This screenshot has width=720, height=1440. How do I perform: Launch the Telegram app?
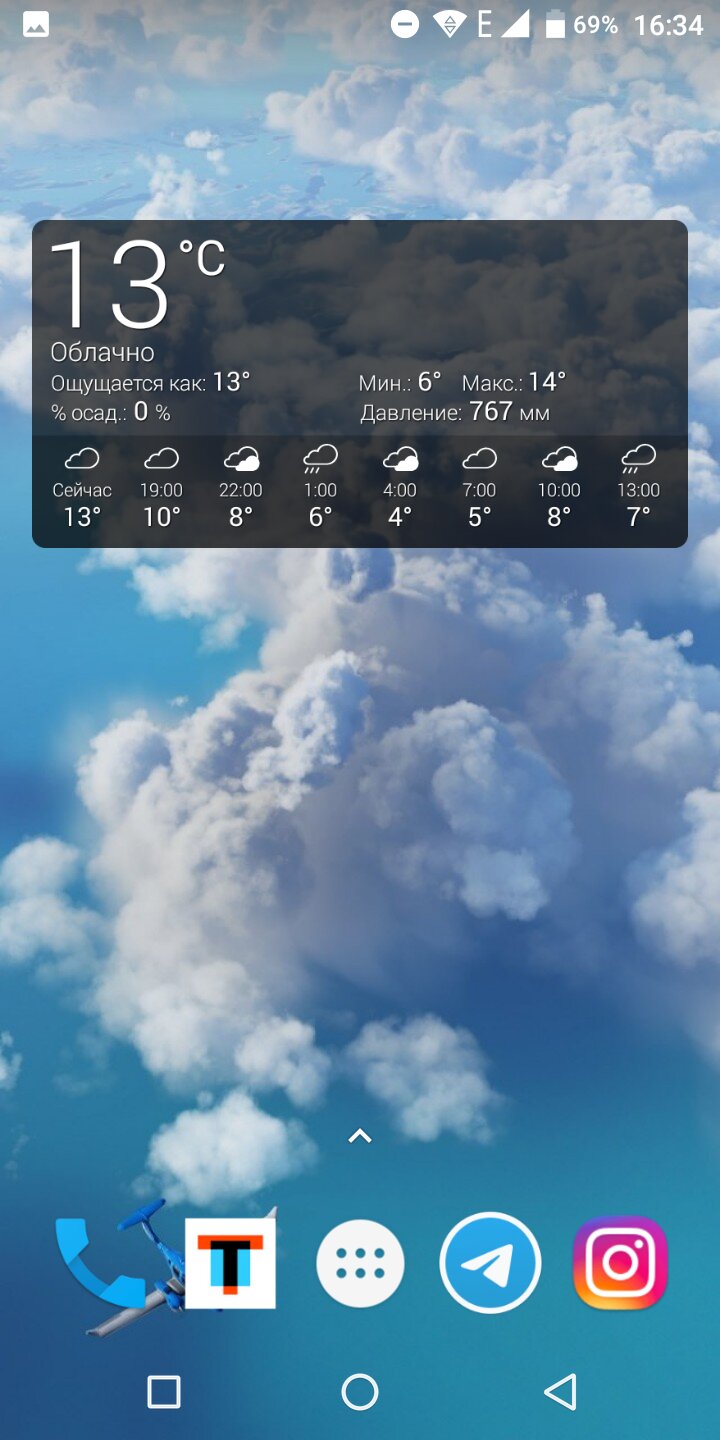490,1264
